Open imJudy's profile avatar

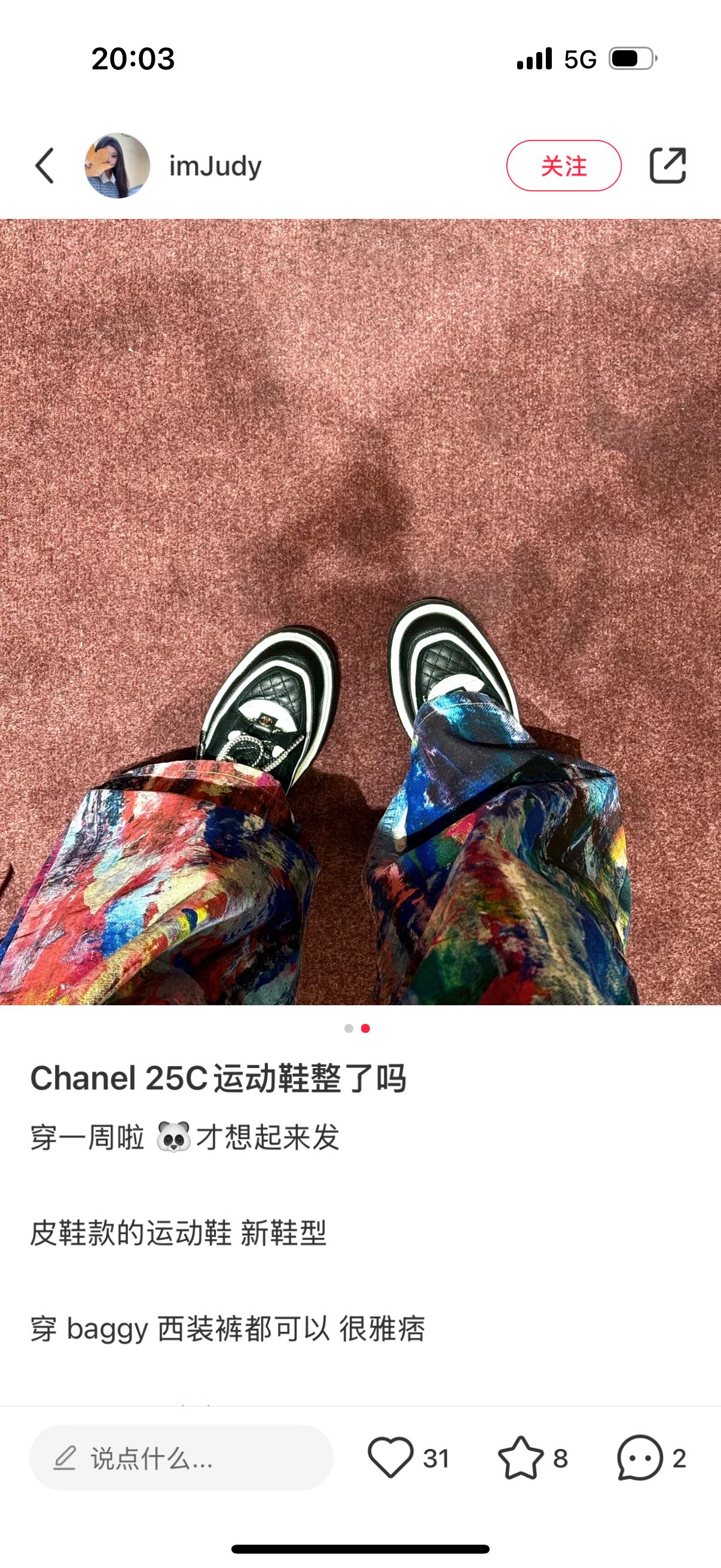117,166
